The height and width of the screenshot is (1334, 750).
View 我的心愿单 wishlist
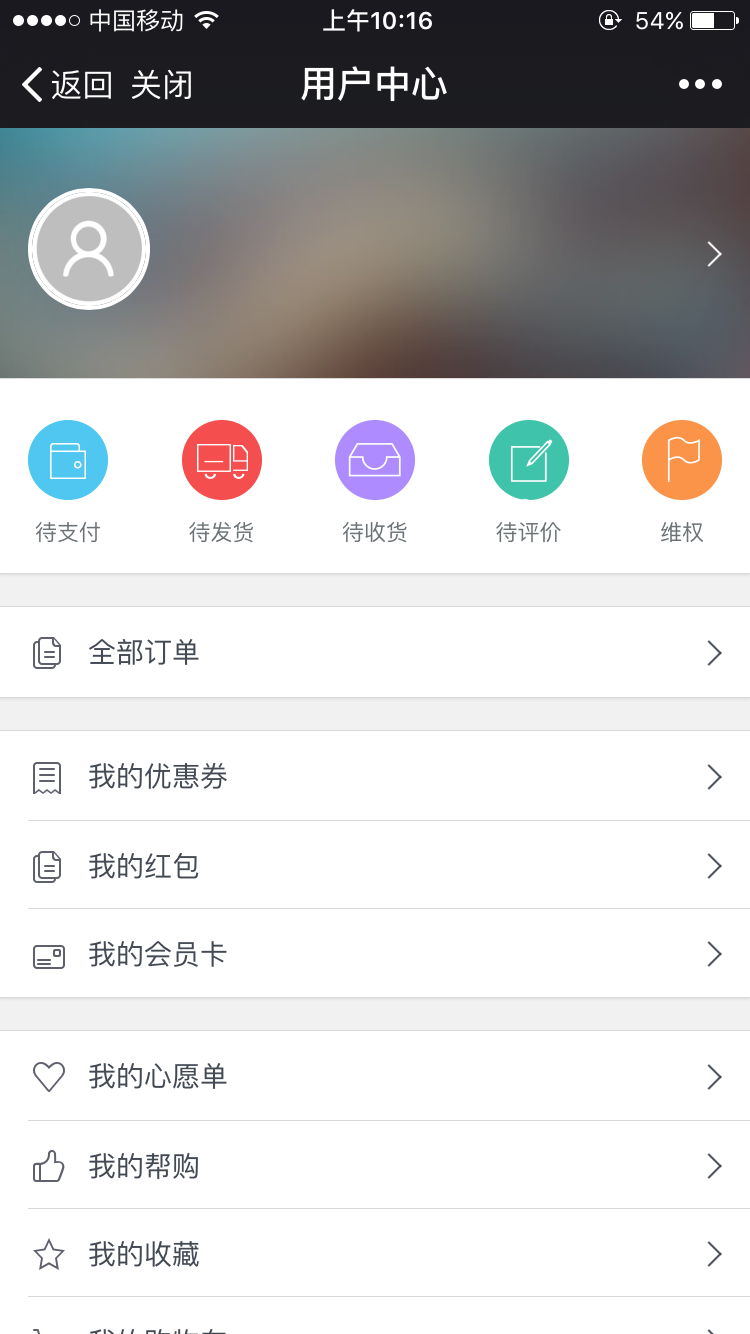click(375, 1077)
